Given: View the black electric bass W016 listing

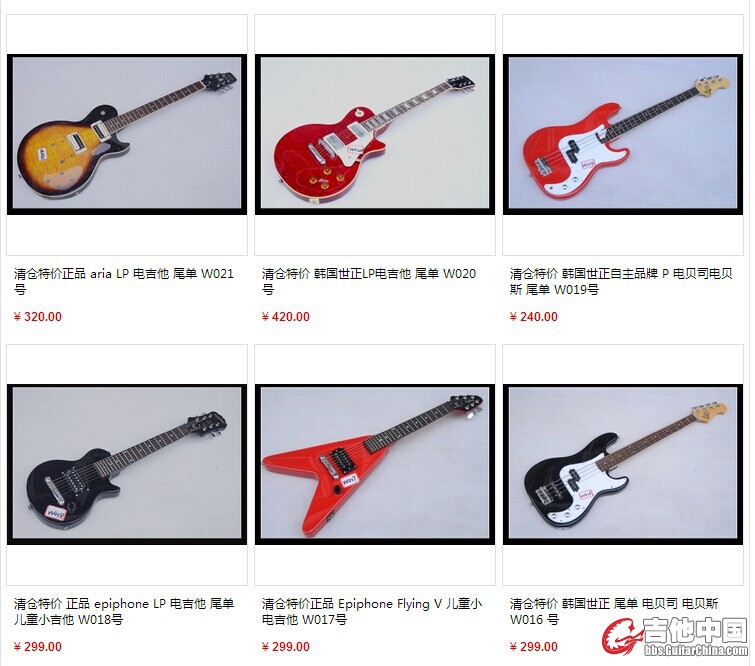Looking at the screenshot, I should [x=622, y=464].
